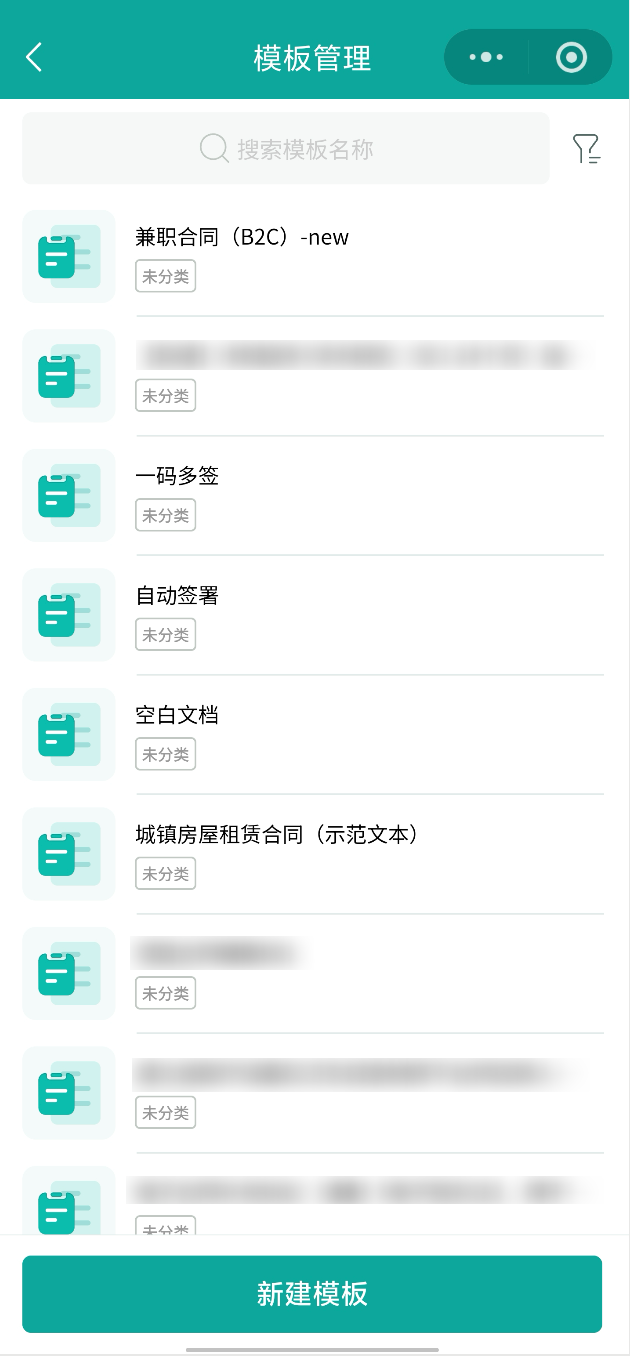Open 城镇房屋租赁合同（示范文本） template
Image resolution: width=630 pixels, height=1356 pixels.
(x=276, y=835)
